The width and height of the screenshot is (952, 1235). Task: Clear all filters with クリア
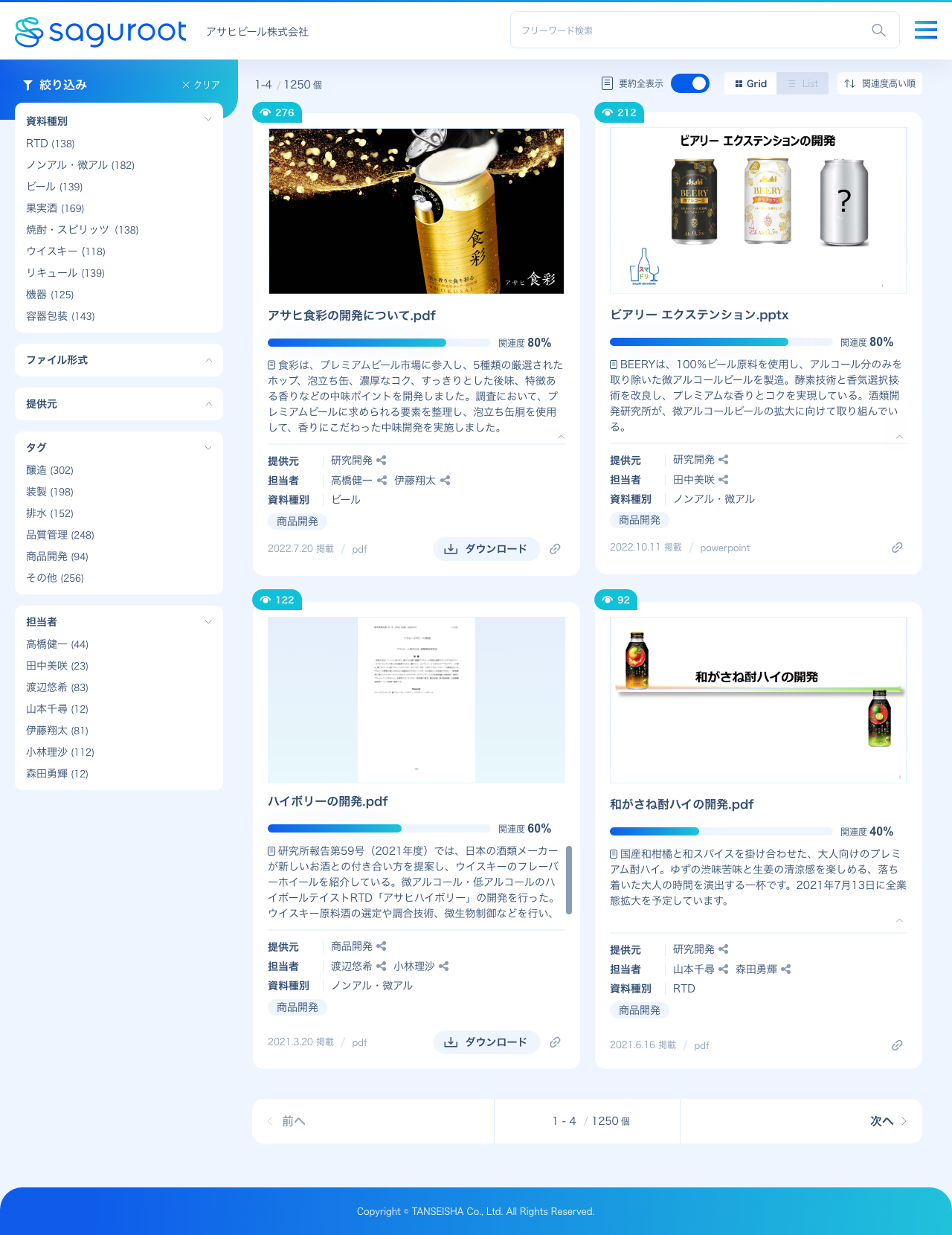tap(201, 85)
